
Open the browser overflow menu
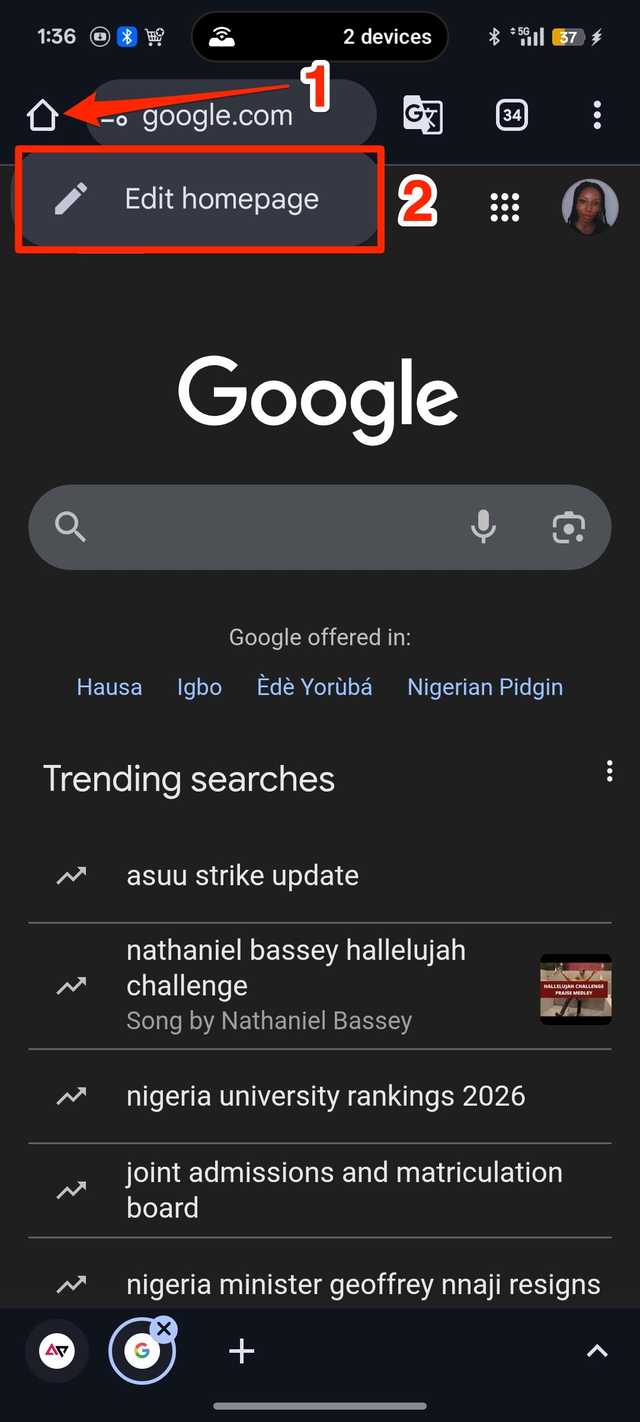click(597, 116)
